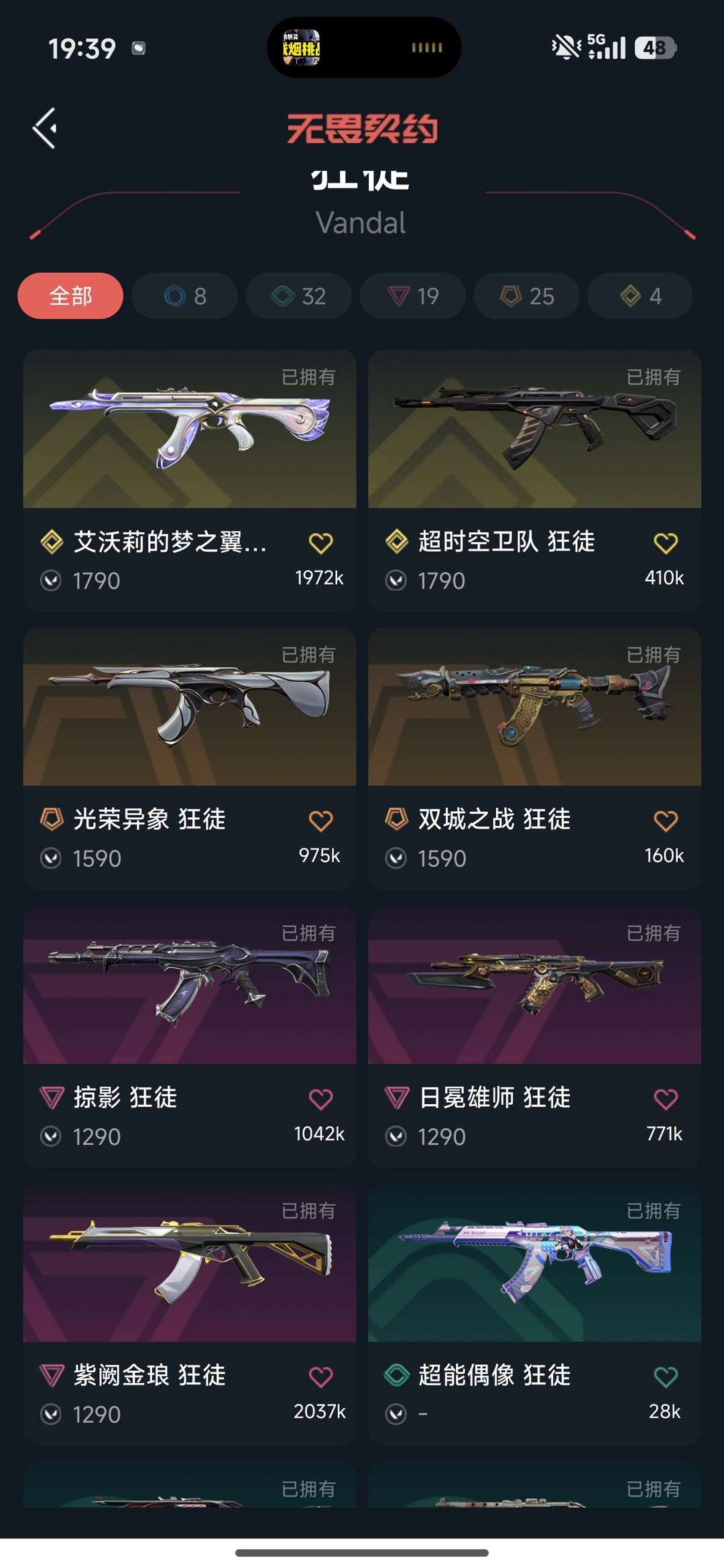Open the 光荣异象 狂徒 skin card

tap(190, 758)
